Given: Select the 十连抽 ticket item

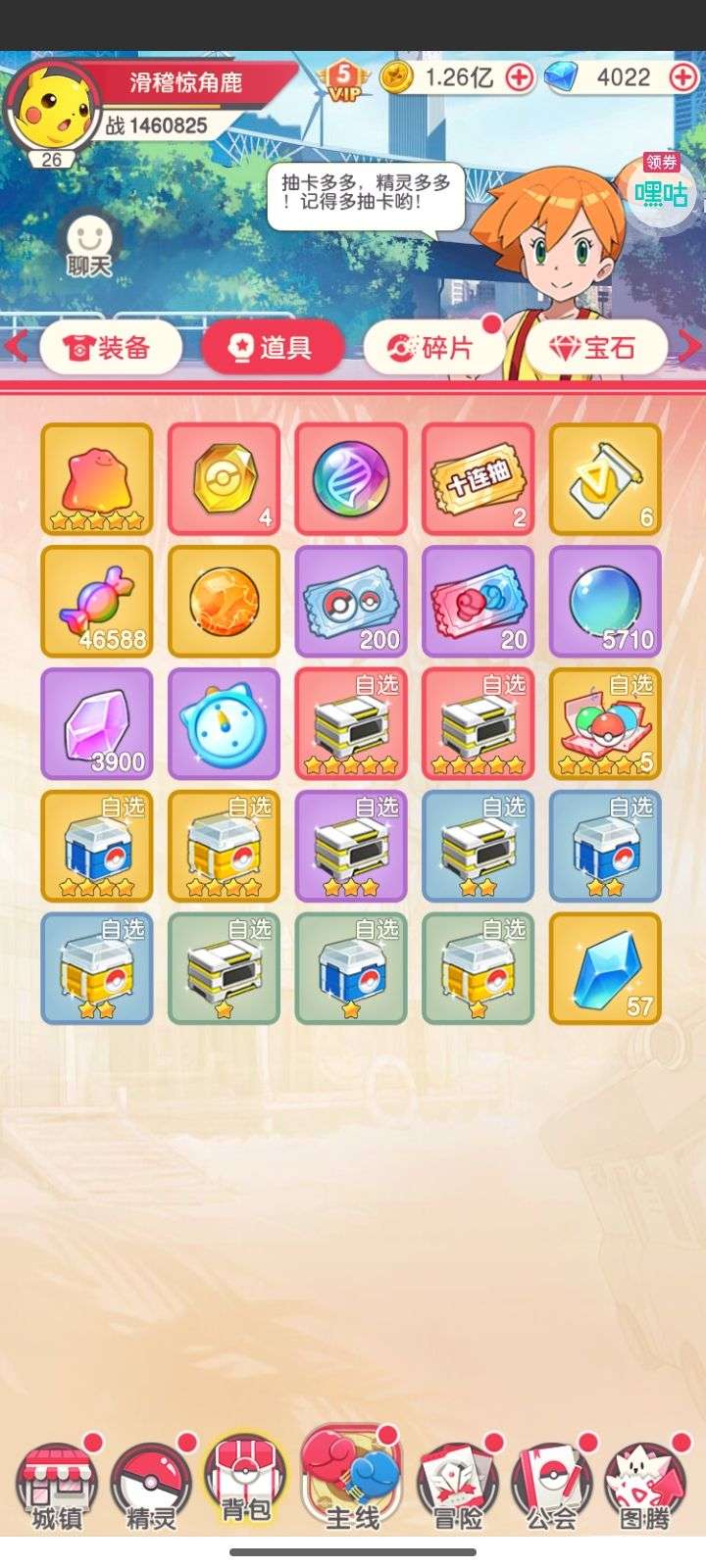Looking at the screenshot, I should [479, 478].
